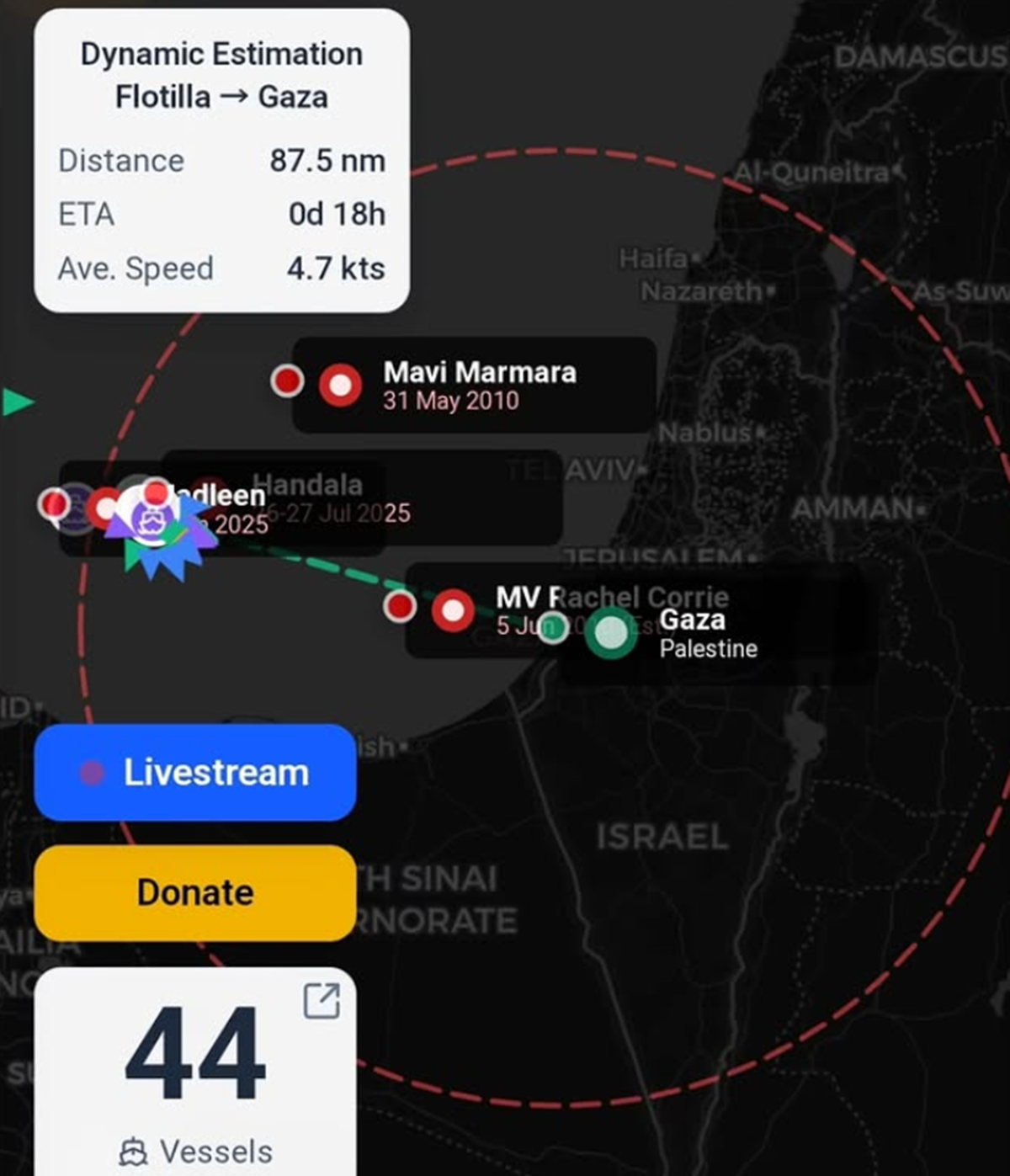Tap the green Gaza destination marker
The width and height of the screenshot is (1010, 1176).
[x=611, y=631]
